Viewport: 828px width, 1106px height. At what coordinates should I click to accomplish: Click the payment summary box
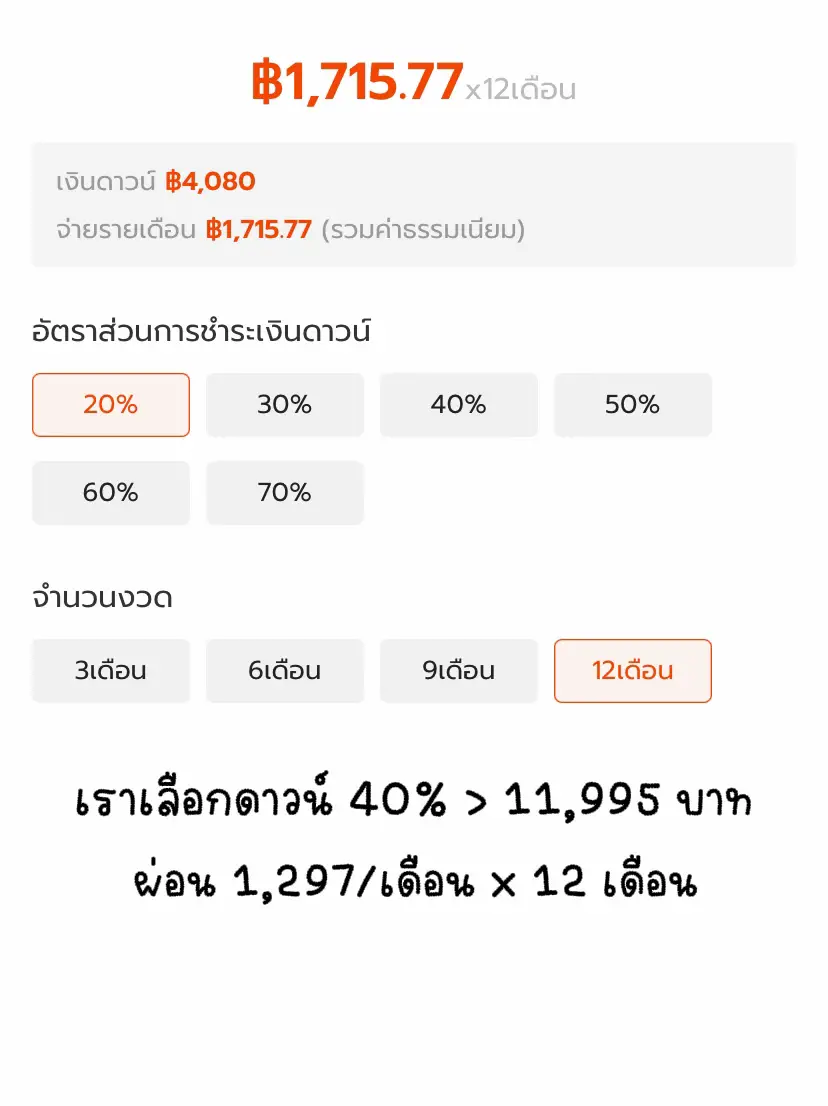tap(414, 203)
